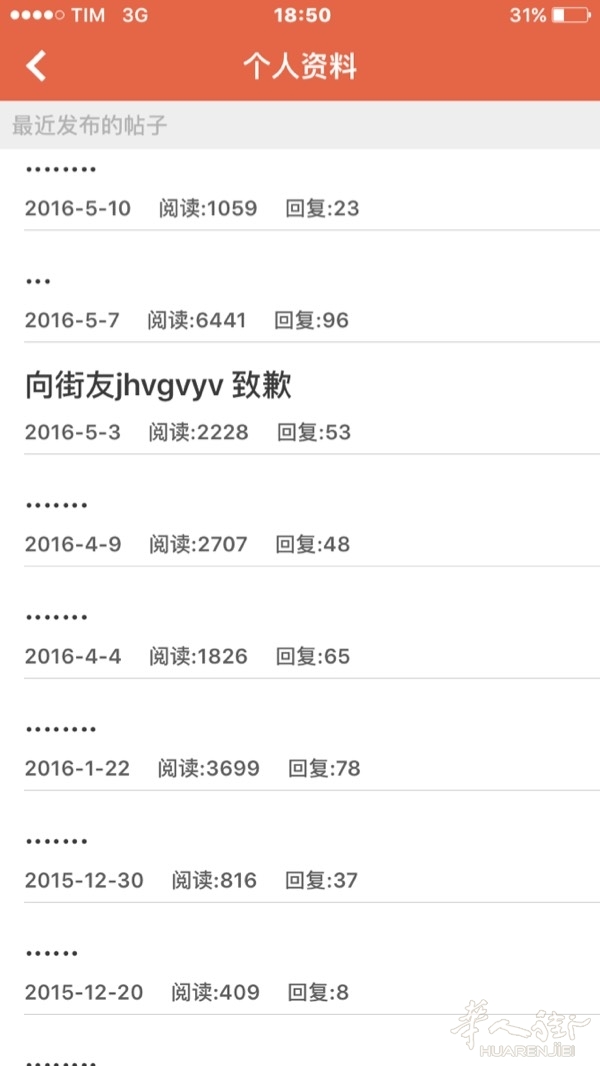
Task: Go back from the 个人资料 page
Action: pyautogui.click(x=37, y=66)
